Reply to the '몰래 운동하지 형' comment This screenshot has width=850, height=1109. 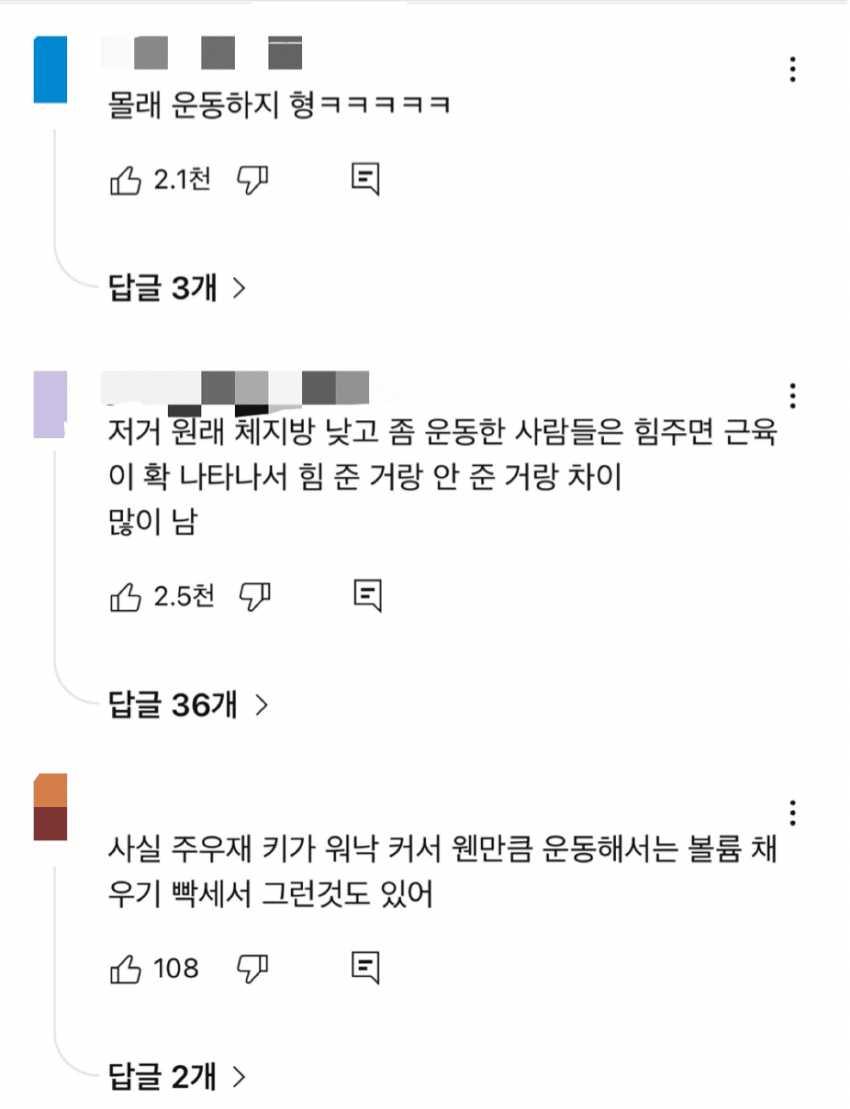pyautogui.click(x=367, y=180)
